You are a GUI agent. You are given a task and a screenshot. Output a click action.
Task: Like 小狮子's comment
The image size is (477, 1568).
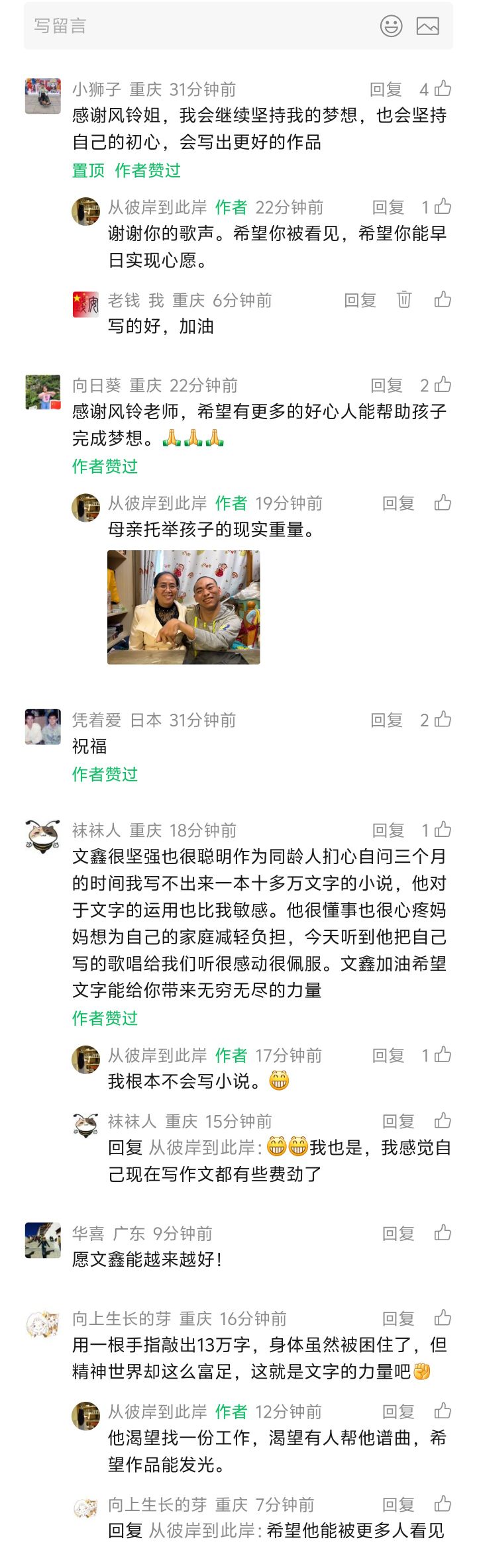pyautogui.click(x=443, y=89)
